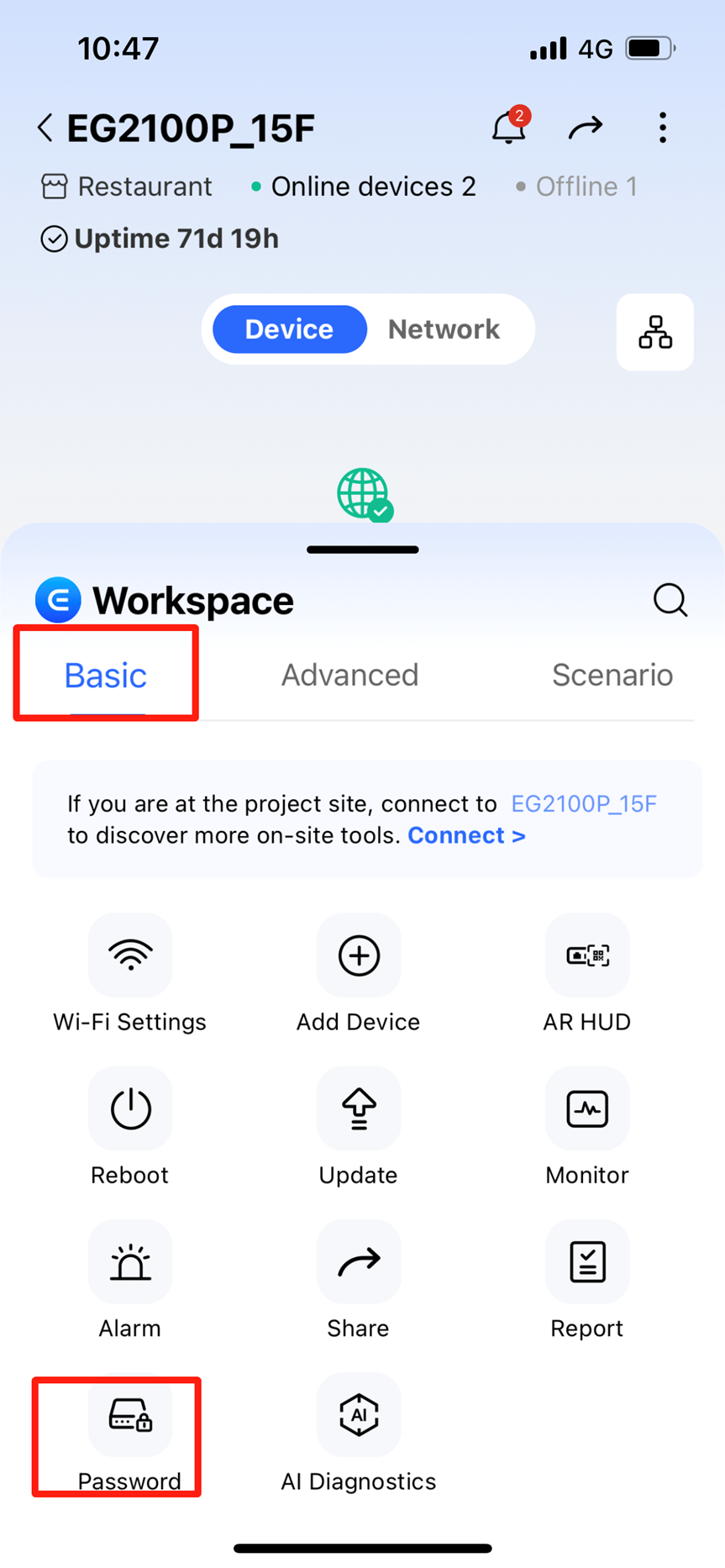The width and height of the screenshot is (725, 1568).
Task: Select Add Device
Action: coord(359,956)
